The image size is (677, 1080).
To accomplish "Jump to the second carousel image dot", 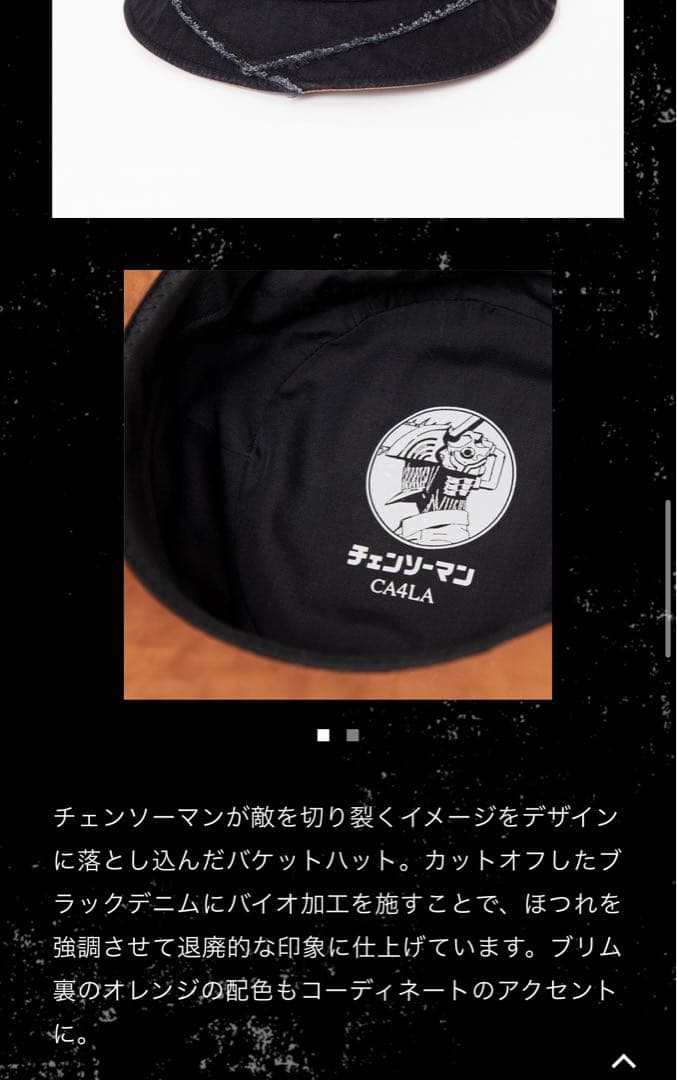I will [x=352, y=735].
